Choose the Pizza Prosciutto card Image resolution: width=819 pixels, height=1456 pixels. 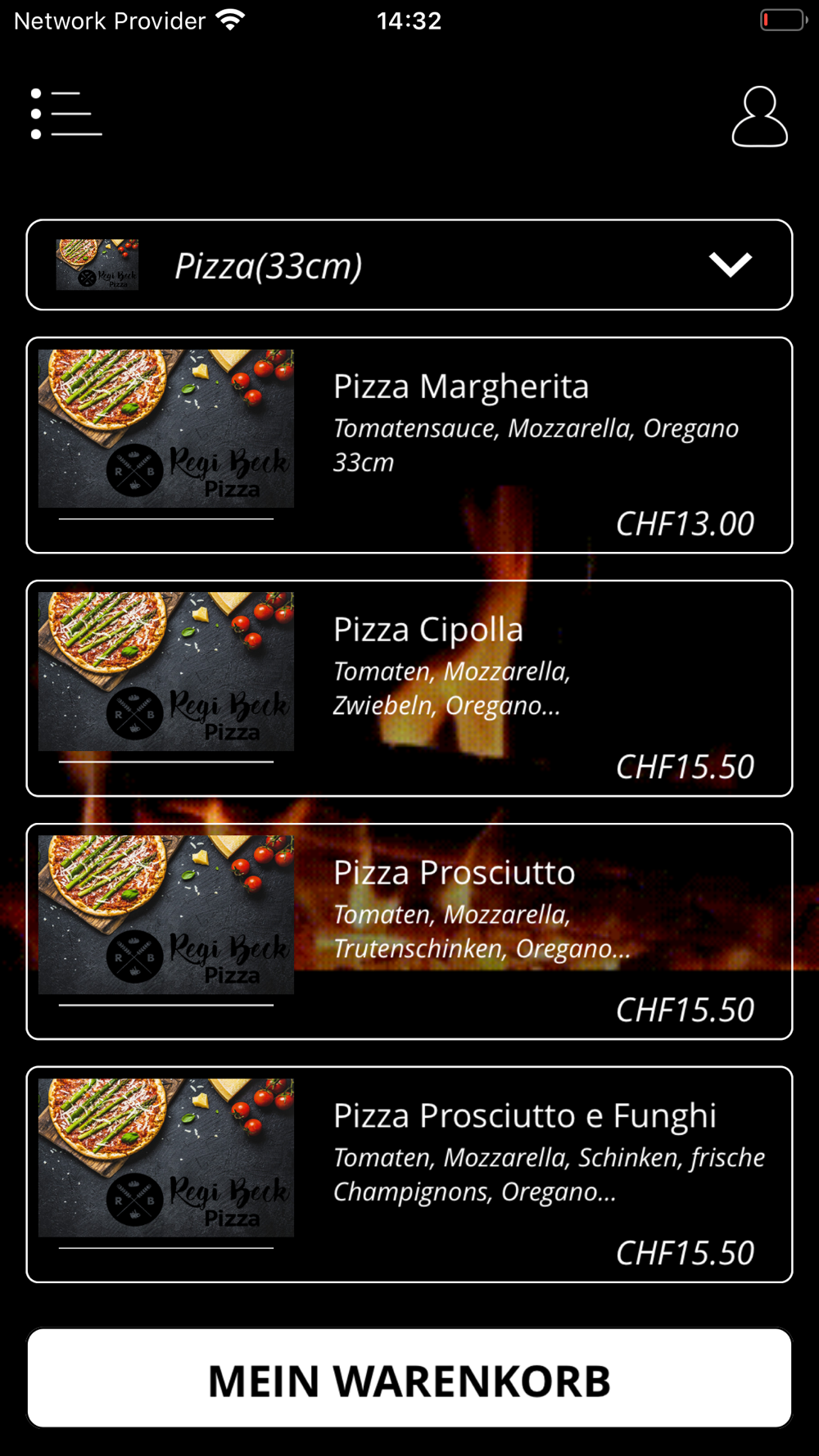[409, 932]
